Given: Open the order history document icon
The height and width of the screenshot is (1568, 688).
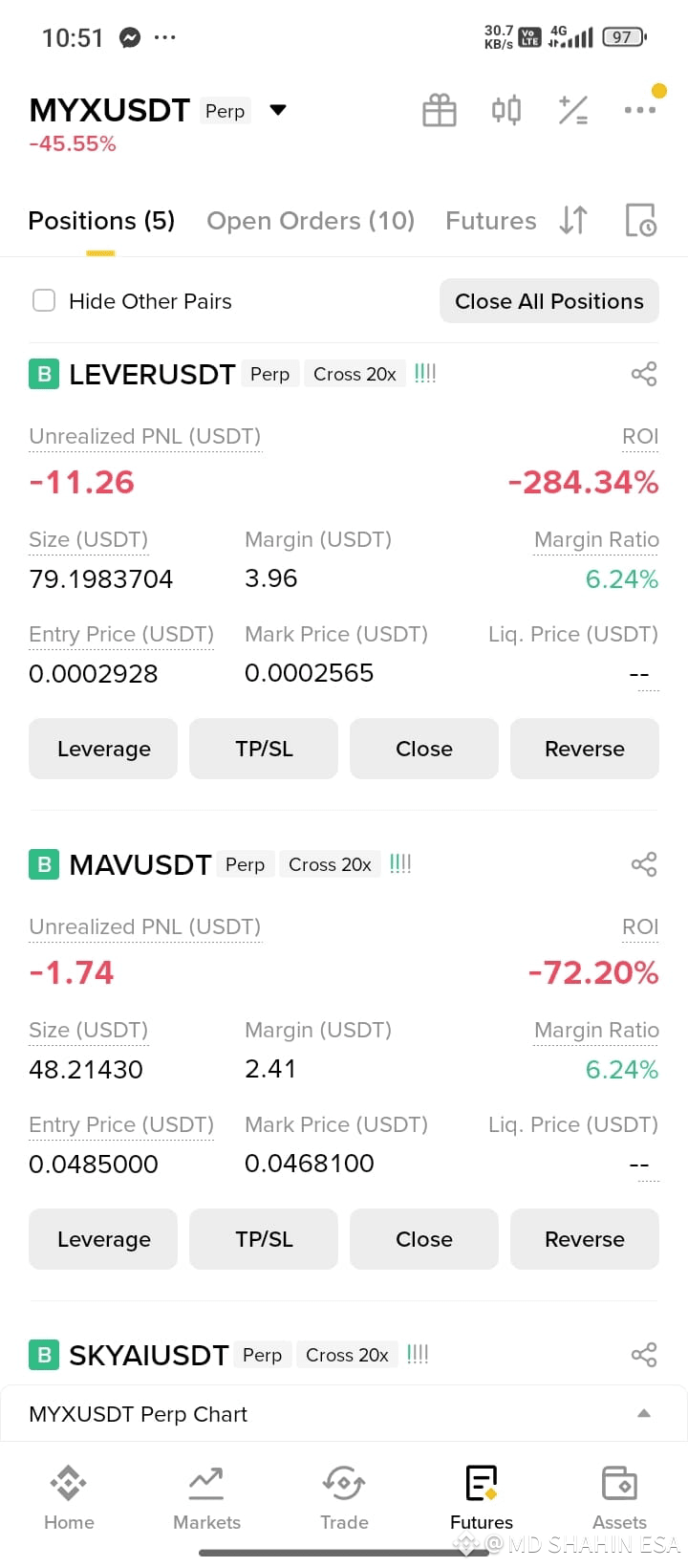Looking at the screenshot, I should tap(640, 220).
